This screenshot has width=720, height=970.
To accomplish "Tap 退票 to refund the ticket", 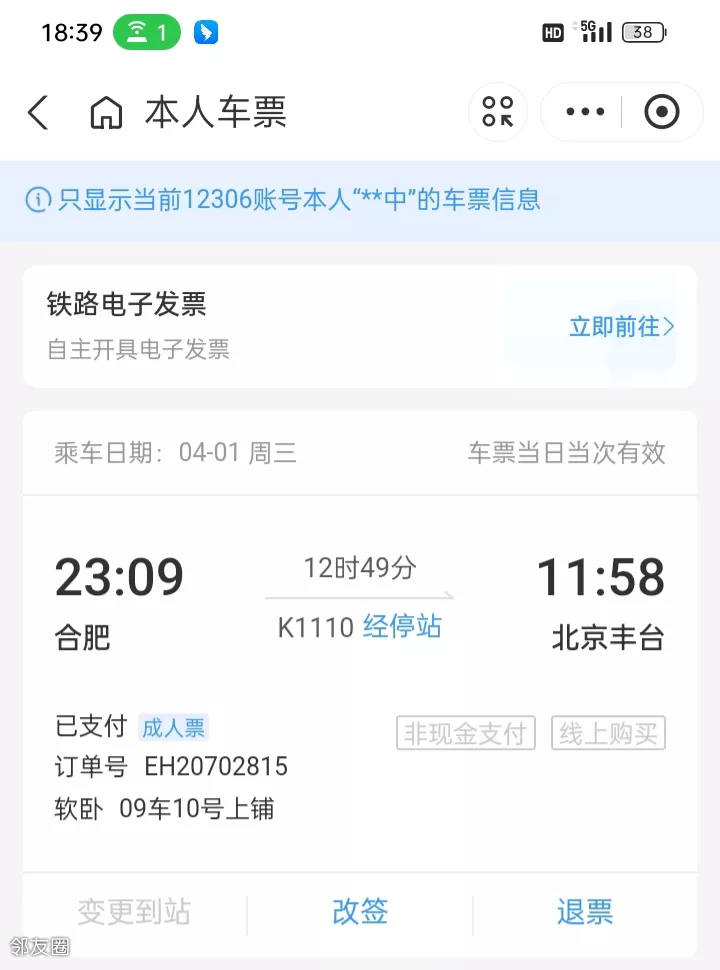I will pyautogui.click(x=585, y=912).
